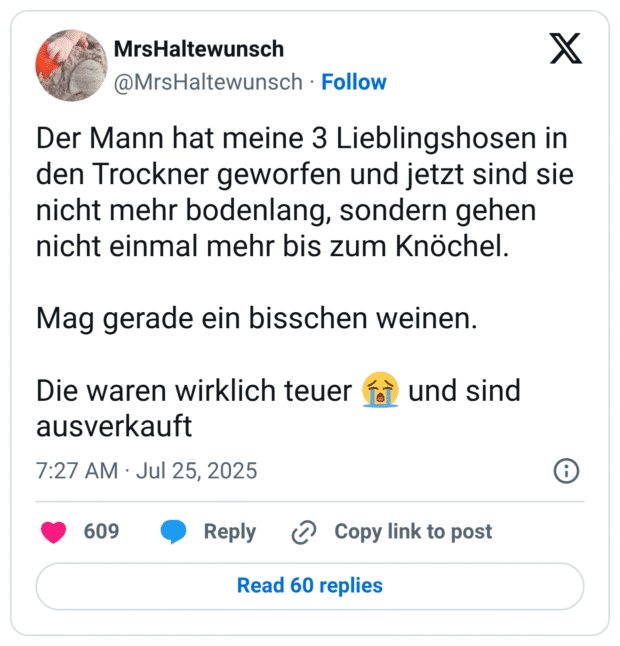Reply to the tweet

[208, 532]
